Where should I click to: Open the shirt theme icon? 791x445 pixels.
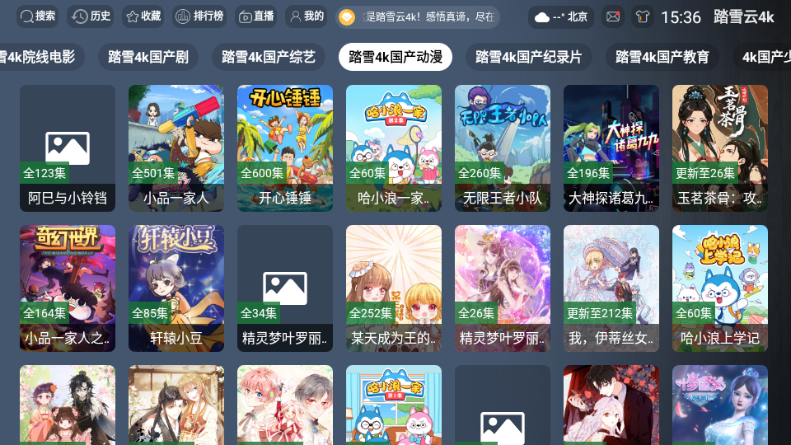(642, 17)
